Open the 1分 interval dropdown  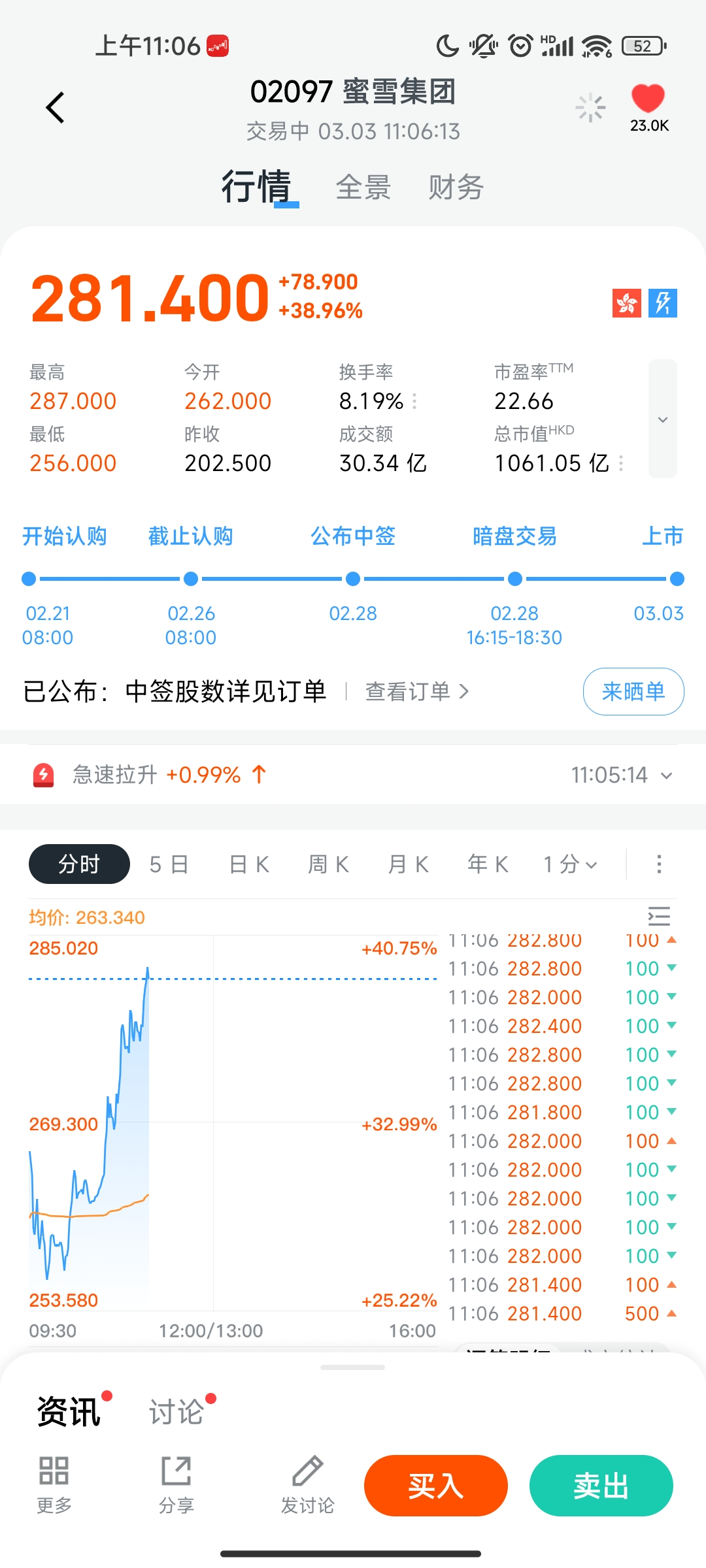pyautogui.click(x=571, y=864)
